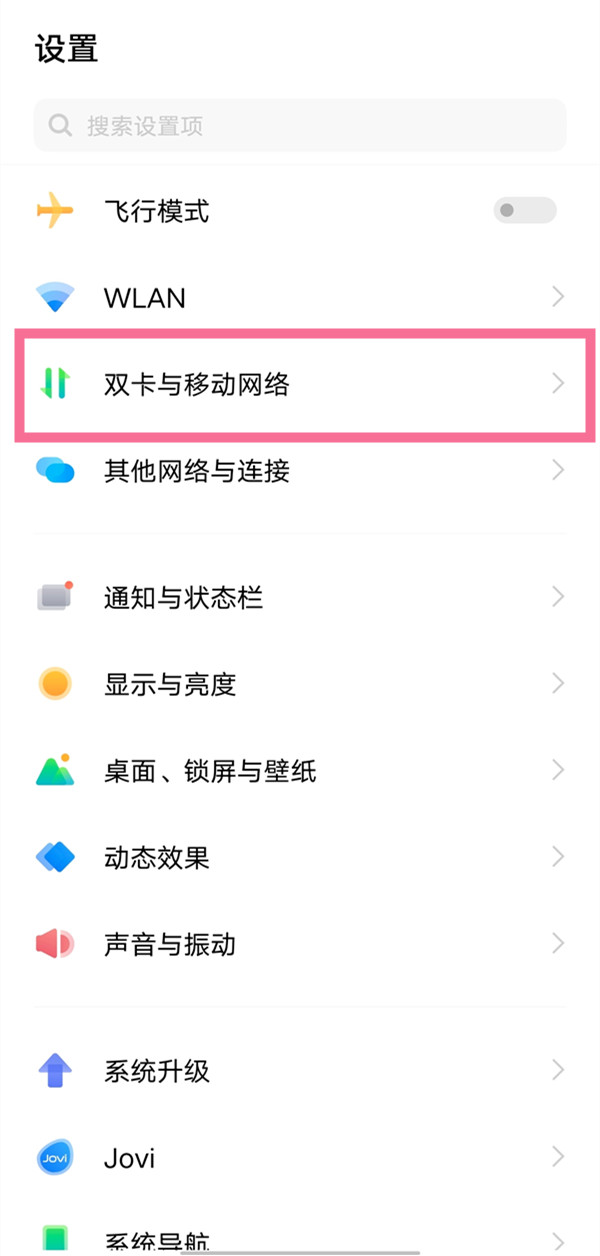
Task: Tap the 搜索设置项 search box
Action: 300,126
